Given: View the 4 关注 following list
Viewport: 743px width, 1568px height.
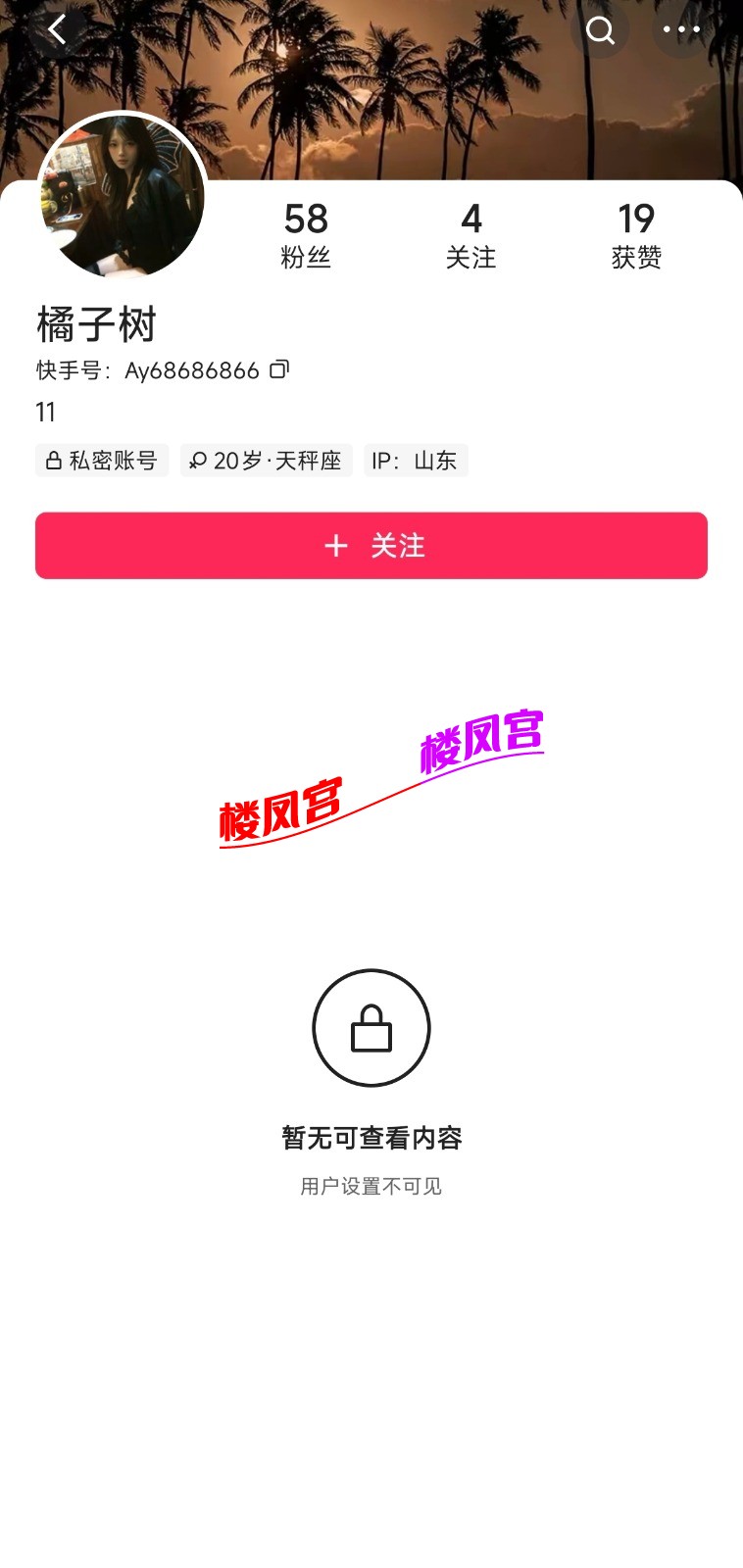Looking at the screenshot, I should [x=471, y=235].
